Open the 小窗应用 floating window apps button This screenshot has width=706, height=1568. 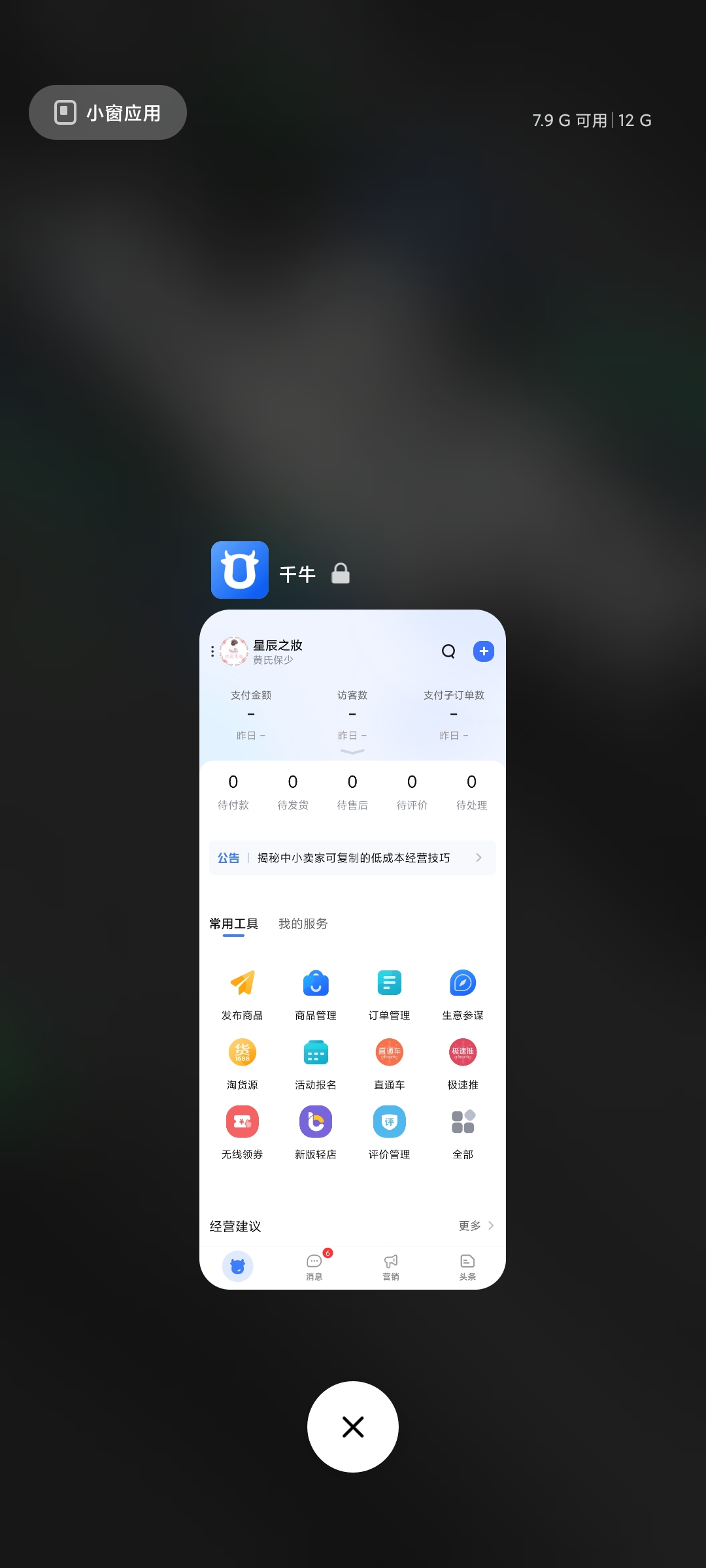[x=108, y=112]
